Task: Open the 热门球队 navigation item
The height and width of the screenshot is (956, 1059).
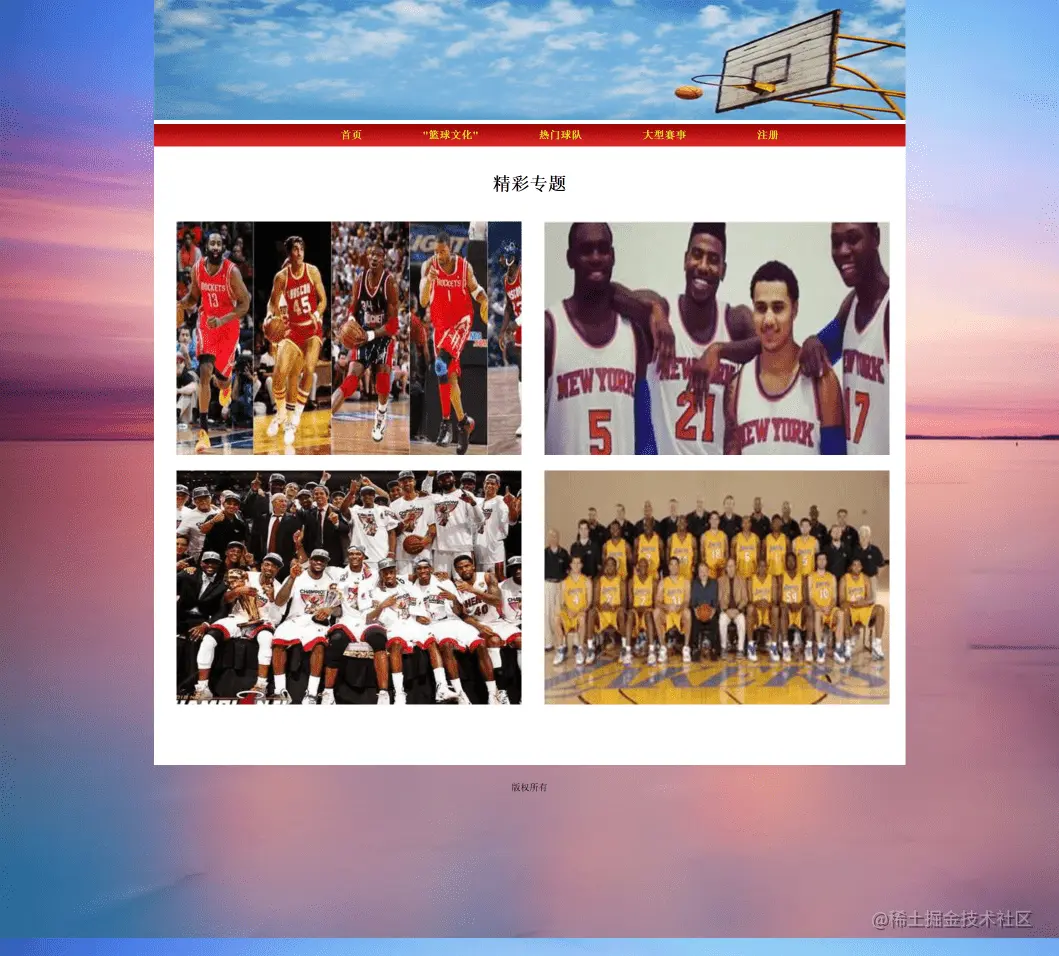Action: 560,135
